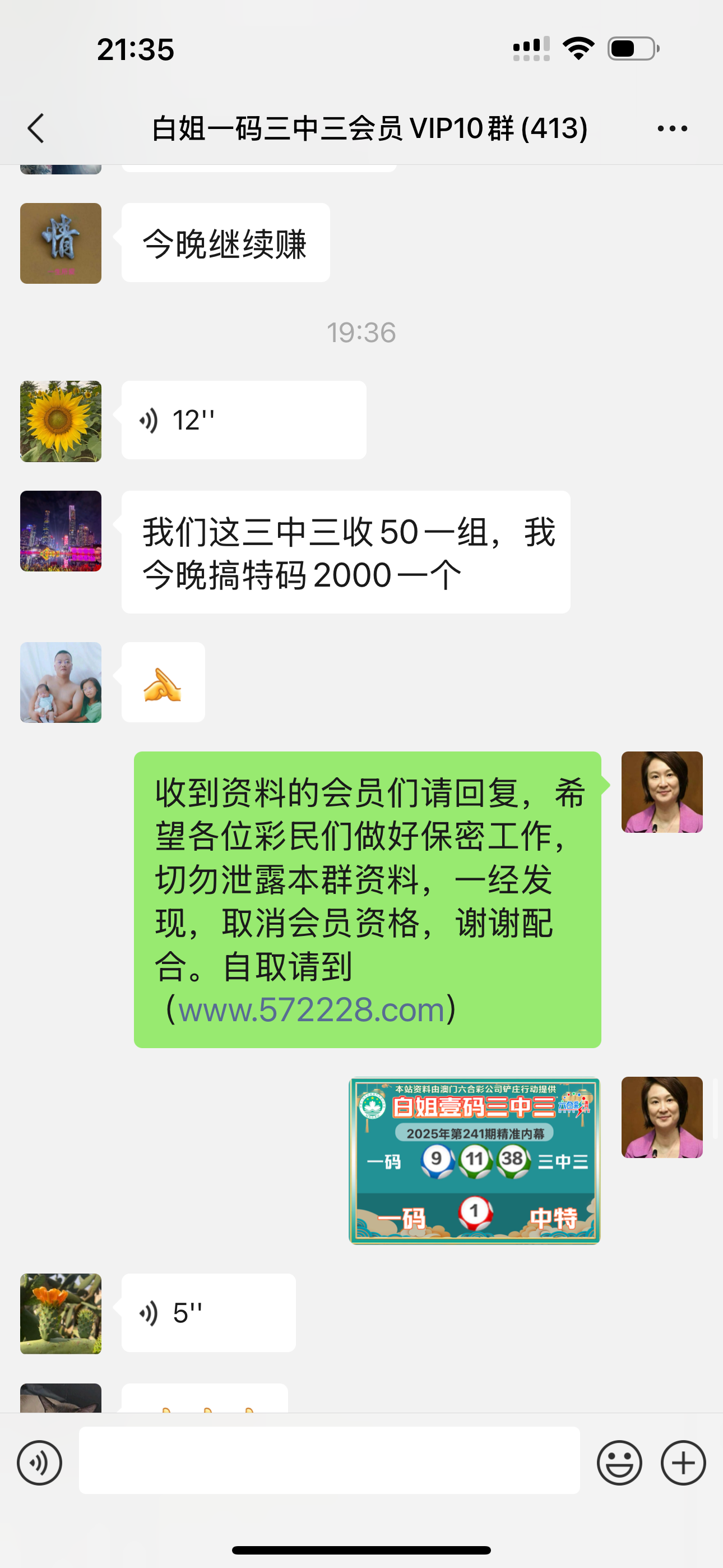Open the cactus flower avatar profile
This screenshot has width=723, height=1568.
tap(61, 1313)
